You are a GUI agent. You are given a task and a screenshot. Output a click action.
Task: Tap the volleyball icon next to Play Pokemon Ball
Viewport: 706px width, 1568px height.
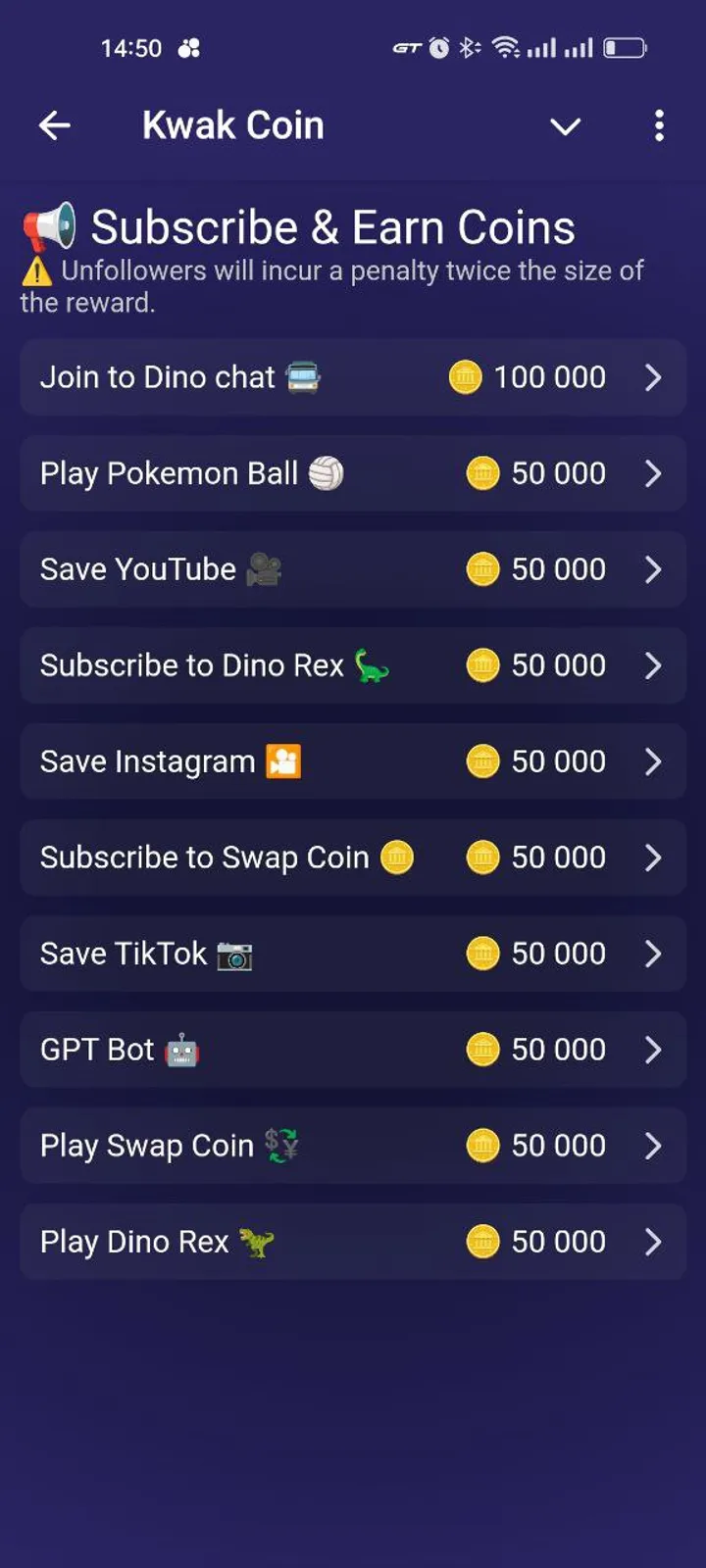[x=324, y=472]
